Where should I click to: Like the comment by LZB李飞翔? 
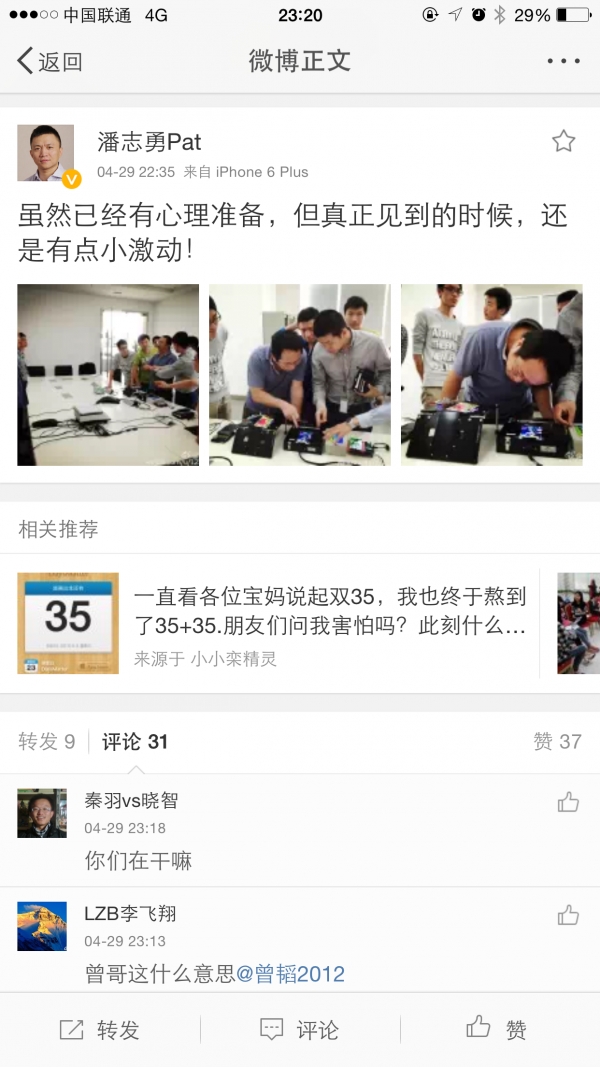568,915
